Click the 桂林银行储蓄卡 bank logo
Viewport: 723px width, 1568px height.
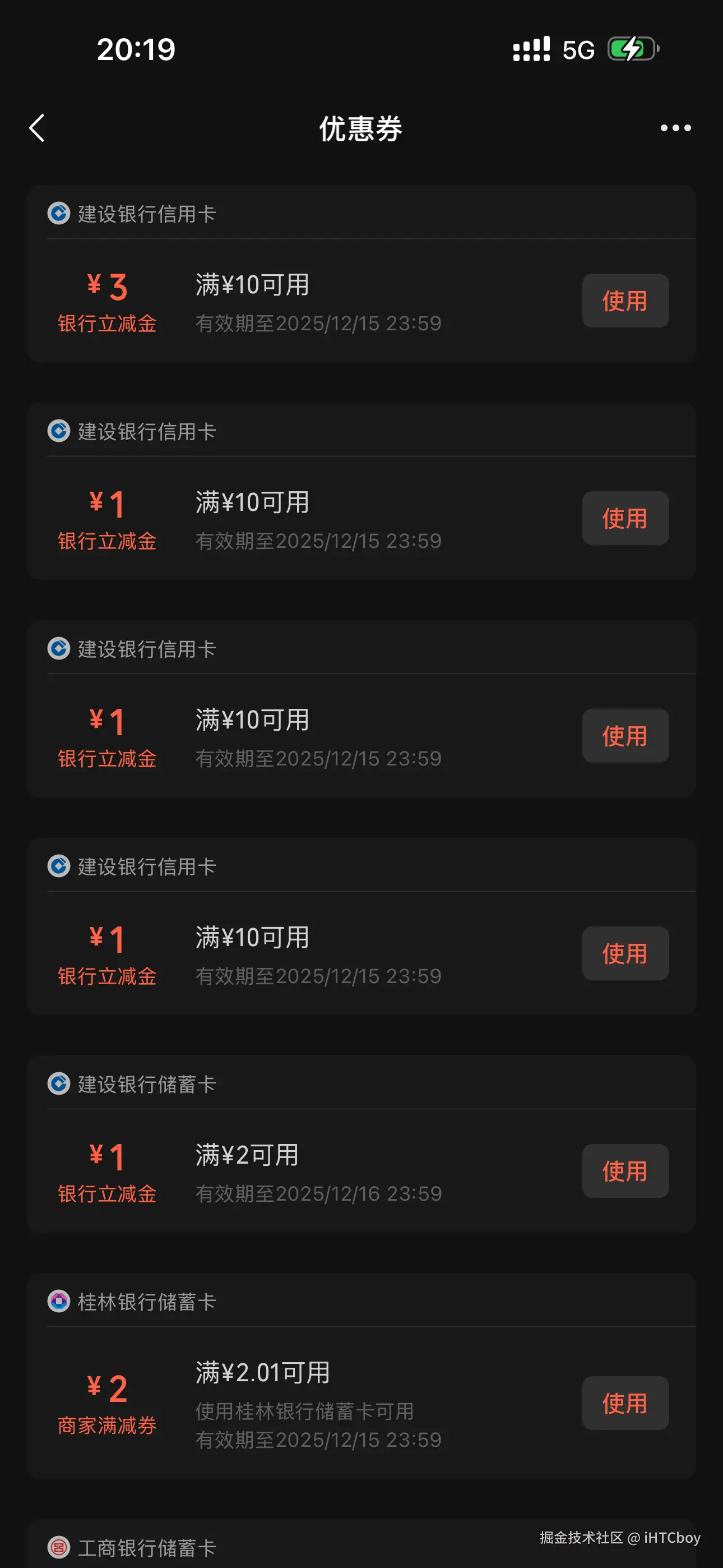pyautogui.click(x=58, y=1302)
